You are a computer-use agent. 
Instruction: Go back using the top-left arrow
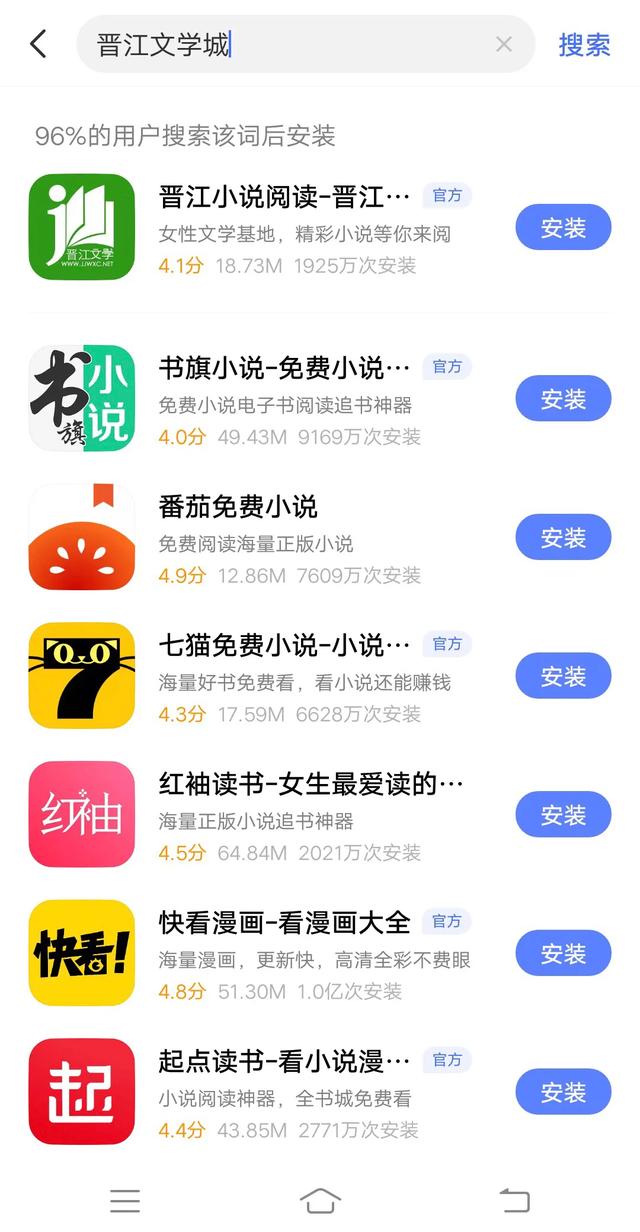click(38, 44)
